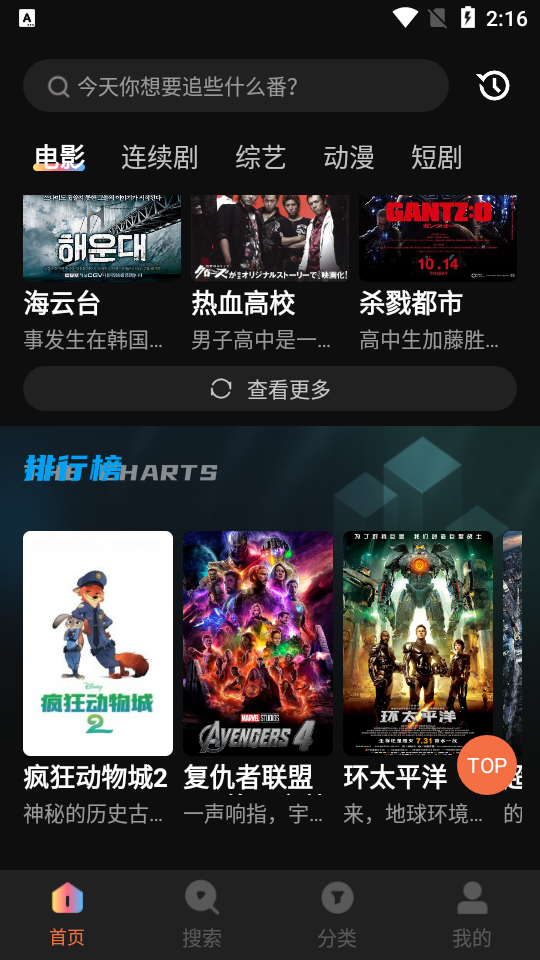Open the 短剧 tab
This screenshot has width=540, height=960.
(436, 157)
